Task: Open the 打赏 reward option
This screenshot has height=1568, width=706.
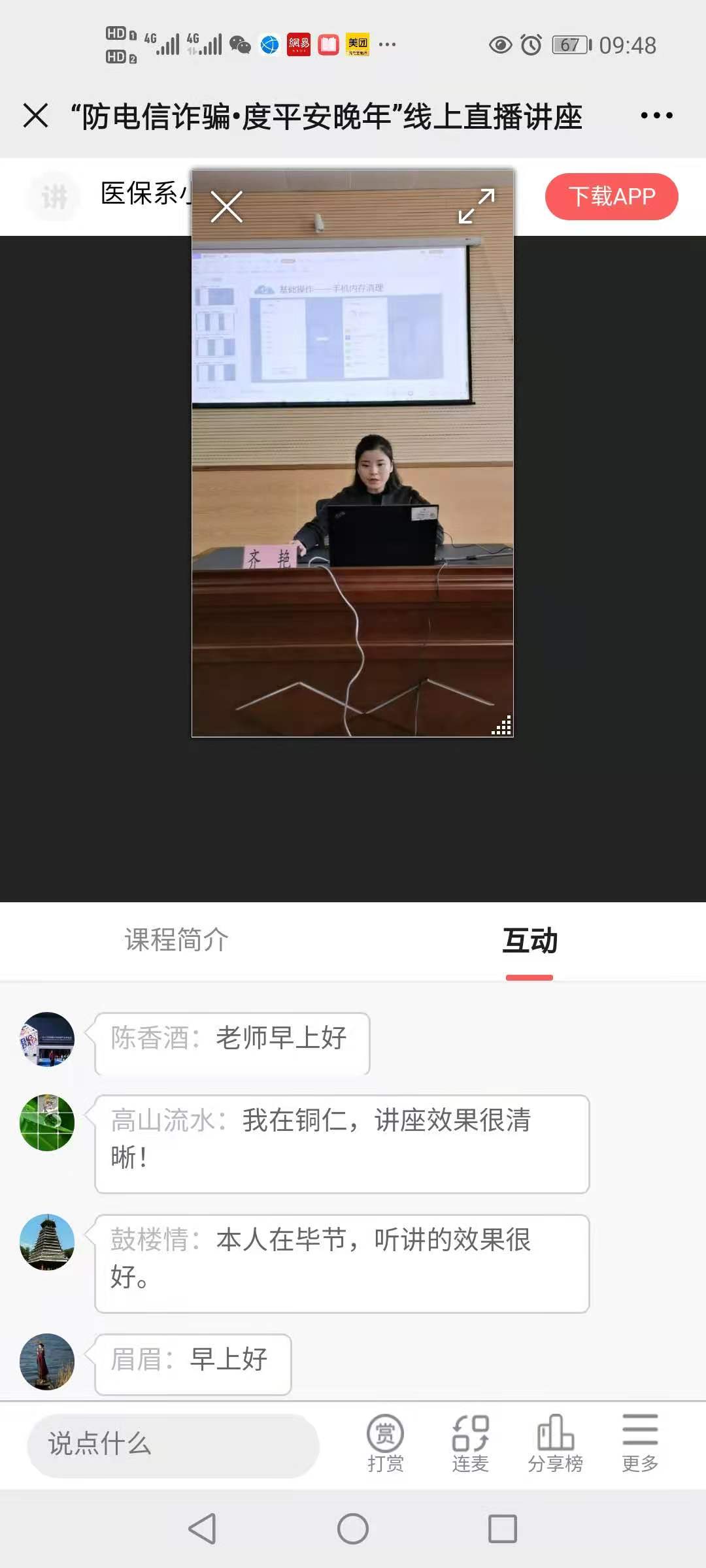Action: [x=385, y=1444]
